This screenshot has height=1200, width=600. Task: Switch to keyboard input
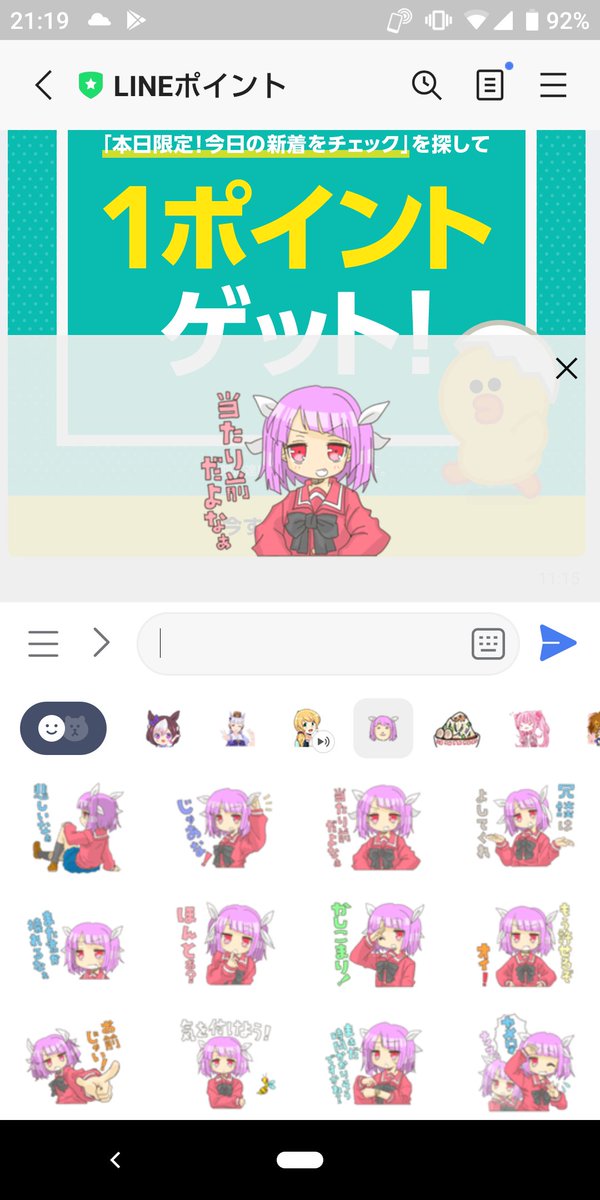pos(488,644)
